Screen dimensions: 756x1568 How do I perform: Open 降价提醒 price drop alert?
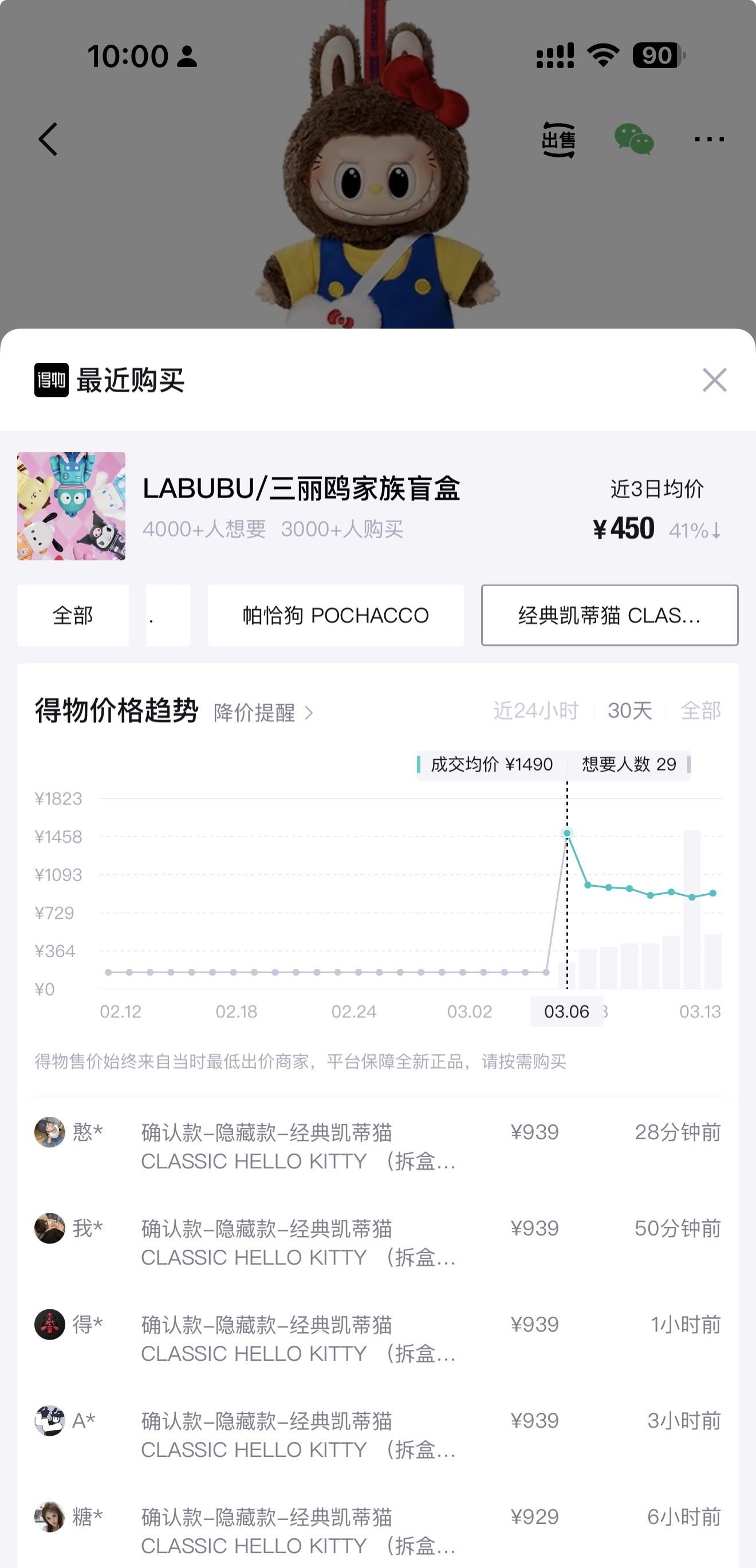coord(263,712)
